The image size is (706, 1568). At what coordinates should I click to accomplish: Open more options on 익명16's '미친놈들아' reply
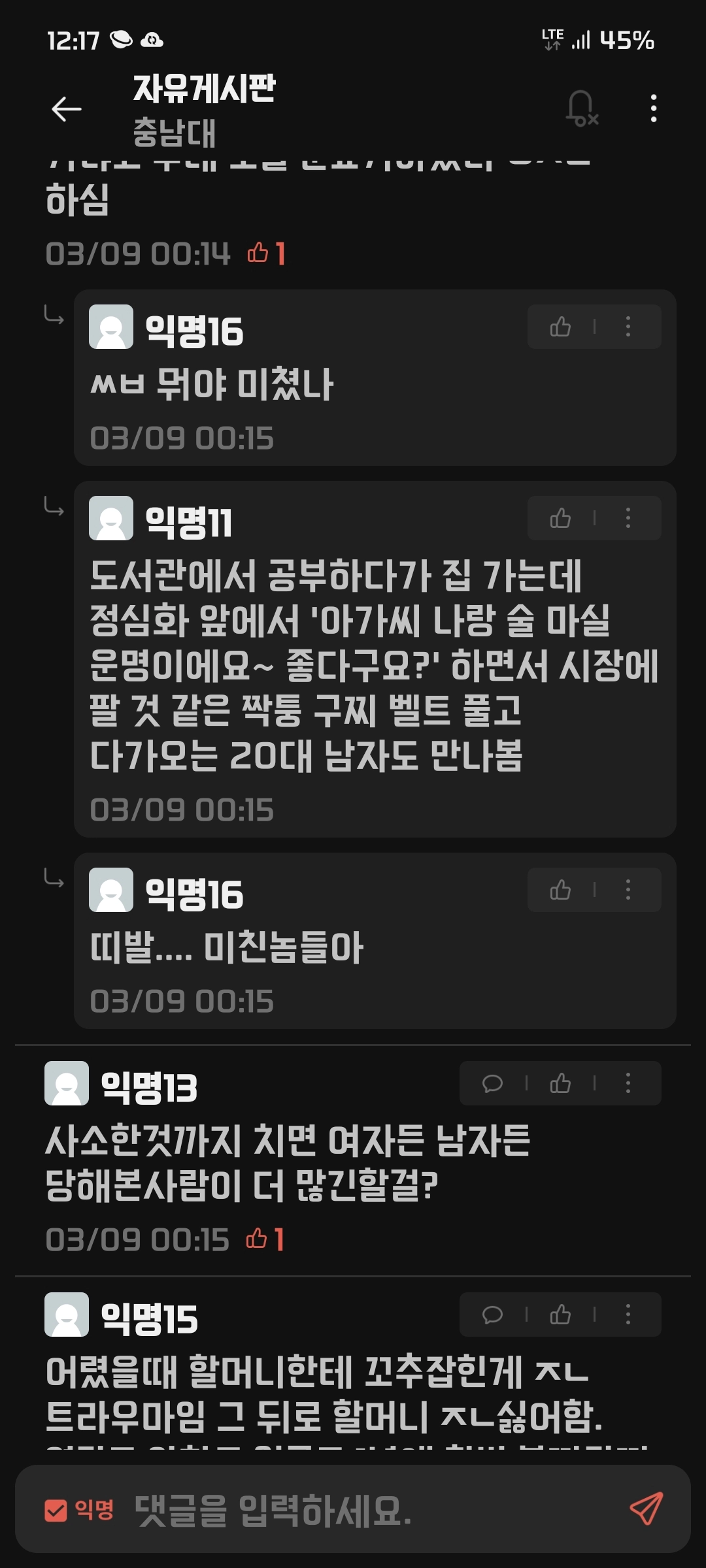point(628,890)
